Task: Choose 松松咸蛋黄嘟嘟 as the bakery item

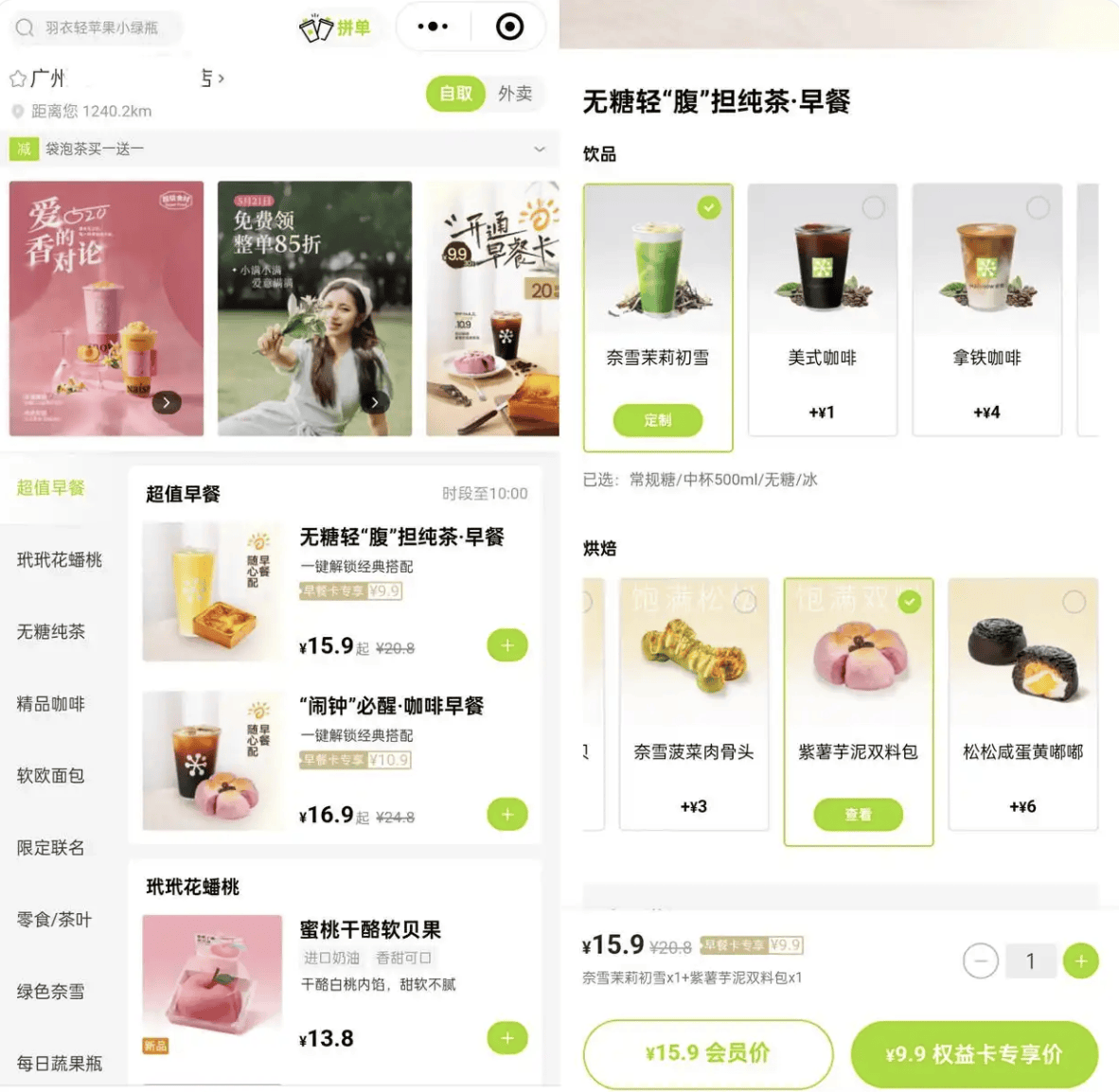Action: click(x=1022, y=705)
